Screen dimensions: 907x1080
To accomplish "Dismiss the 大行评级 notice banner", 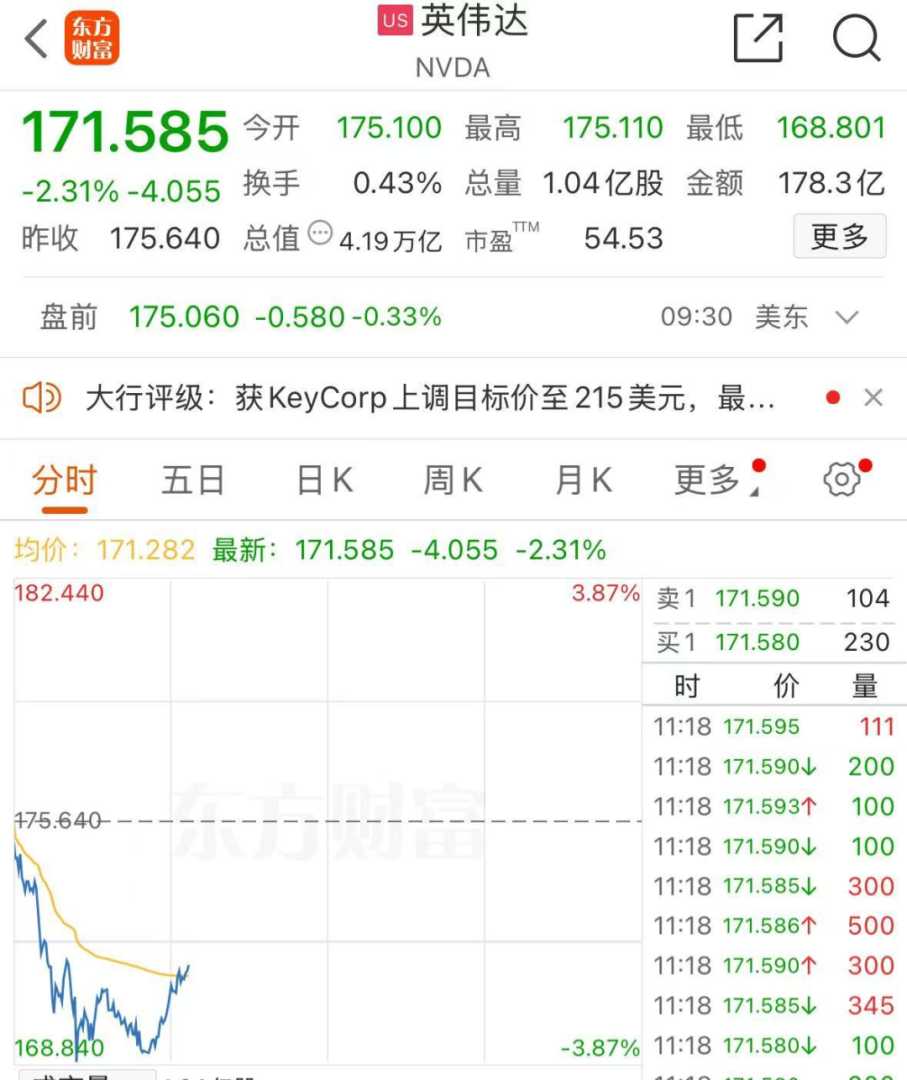I will [x=873, y=398].
